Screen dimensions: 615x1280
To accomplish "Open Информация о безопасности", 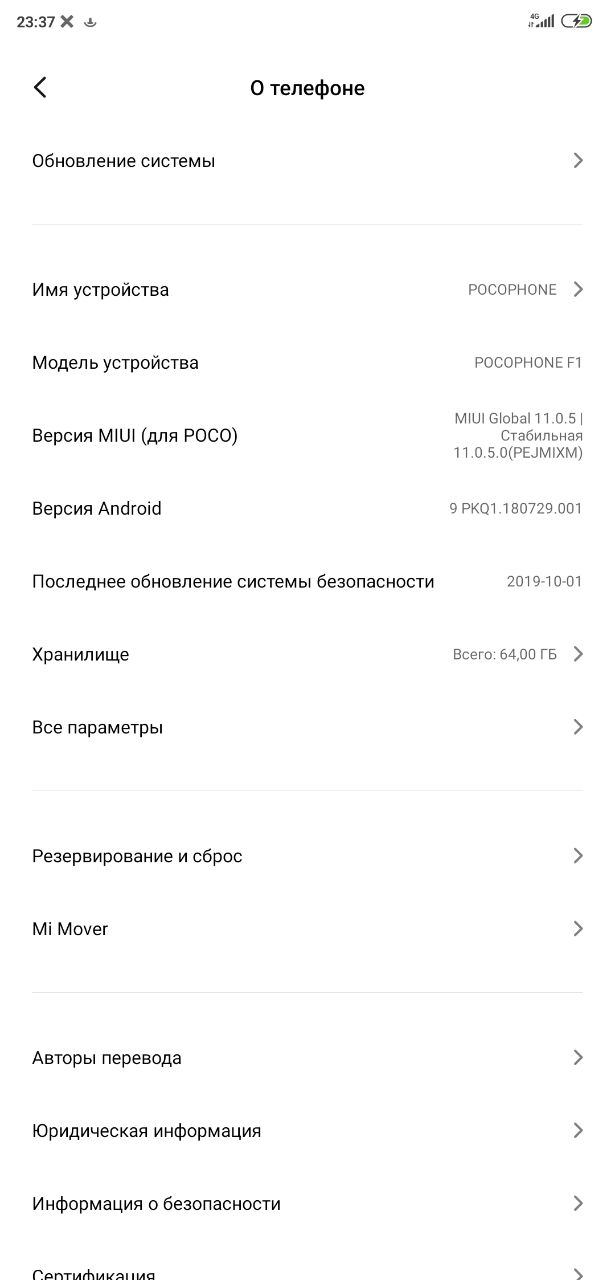I will point(307,1205).
